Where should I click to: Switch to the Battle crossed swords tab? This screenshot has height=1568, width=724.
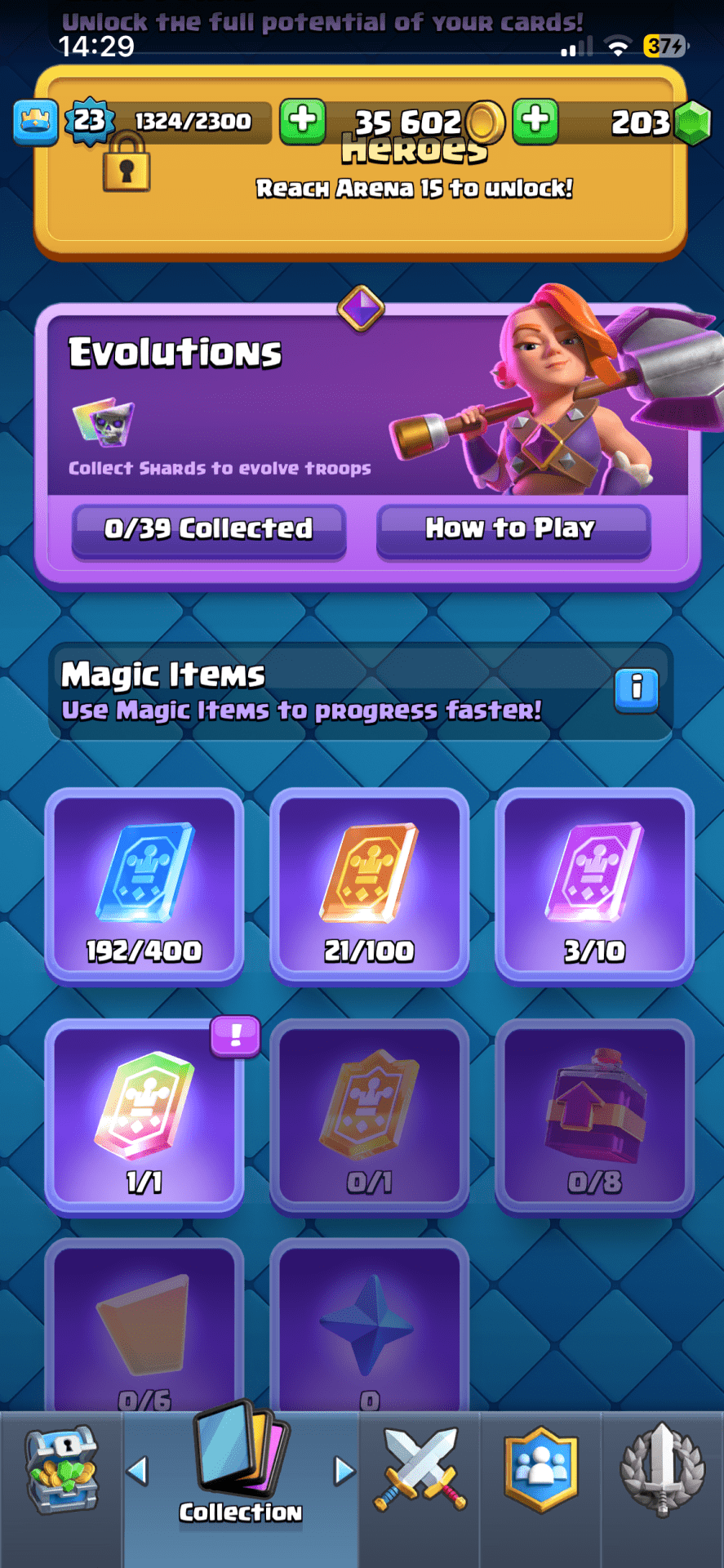click(420, 1470)
